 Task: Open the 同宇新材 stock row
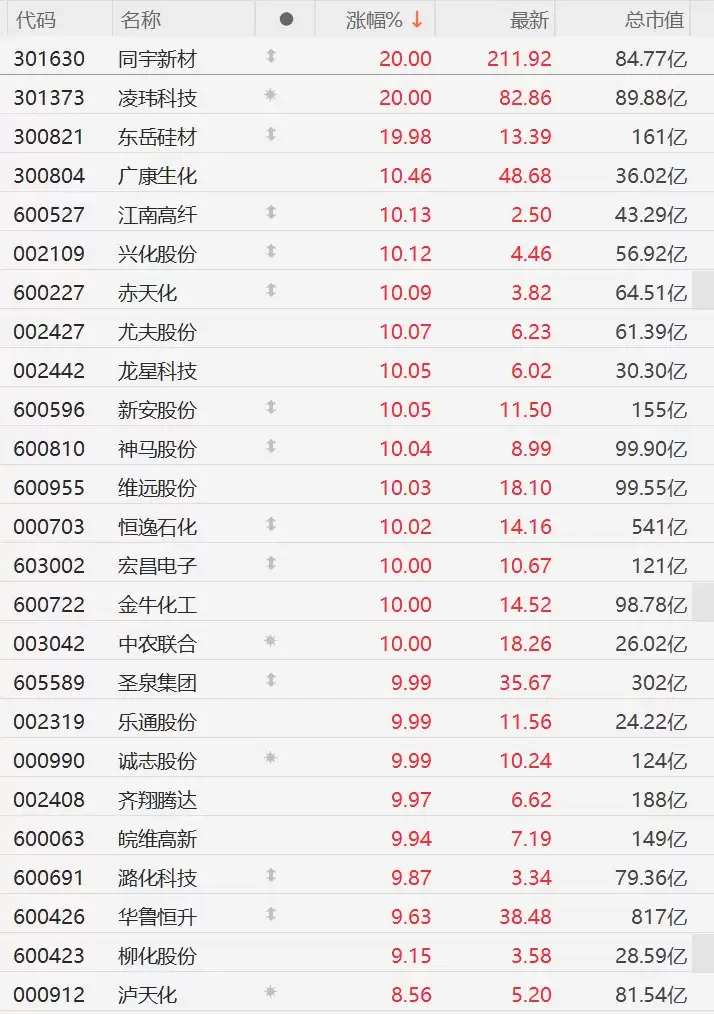tap(157, 59)
